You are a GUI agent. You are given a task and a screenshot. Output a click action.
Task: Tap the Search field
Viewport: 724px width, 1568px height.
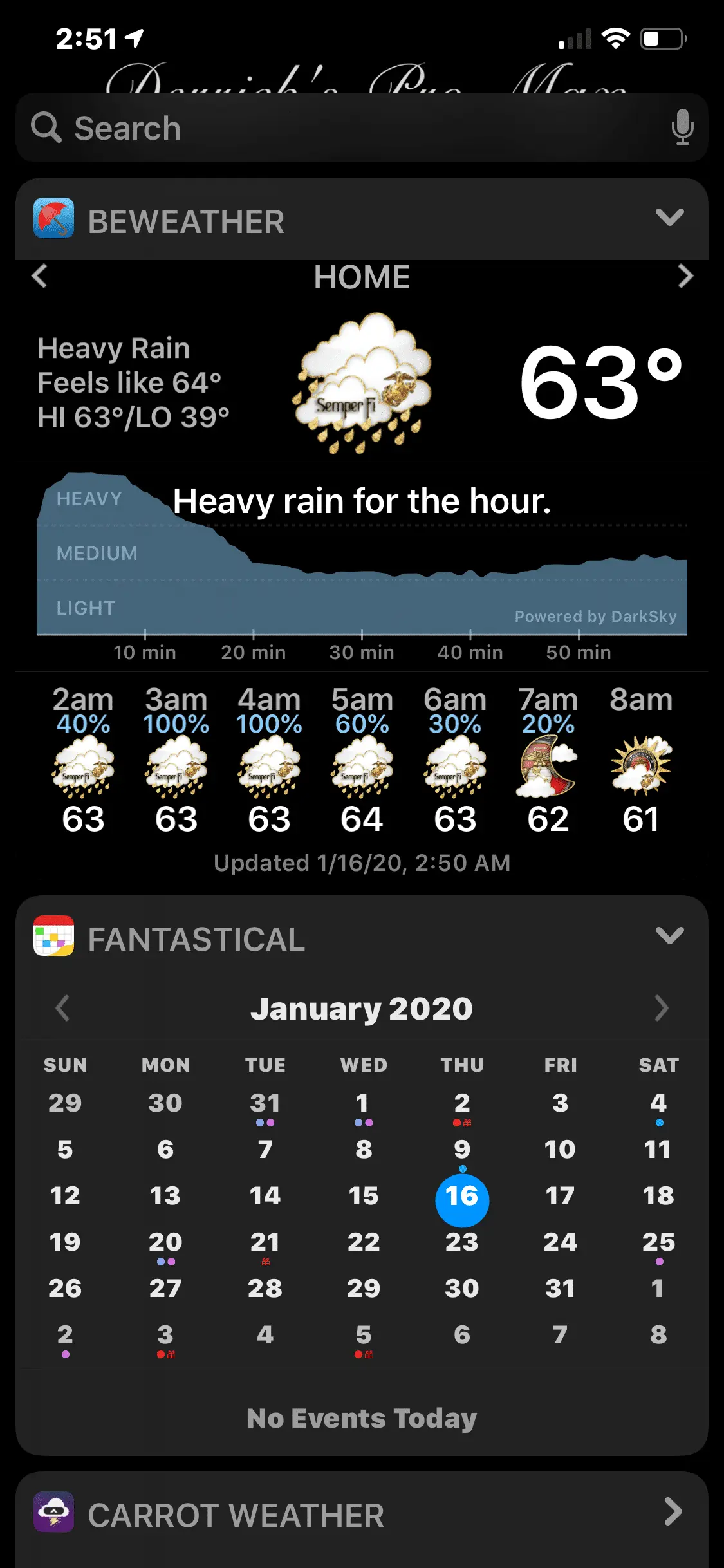348,127
